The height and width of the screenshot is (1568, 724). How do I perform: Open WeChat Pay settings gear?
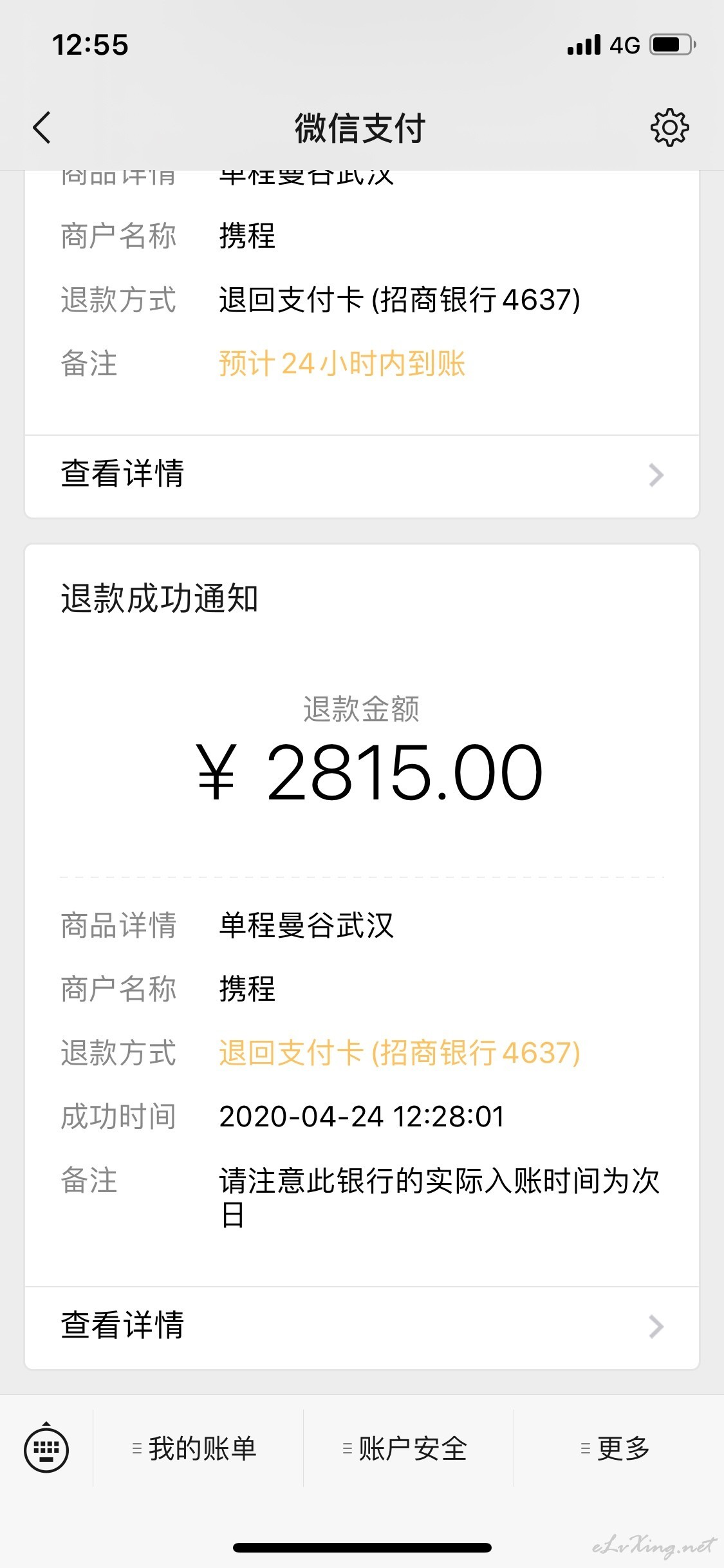click(669, 127)
